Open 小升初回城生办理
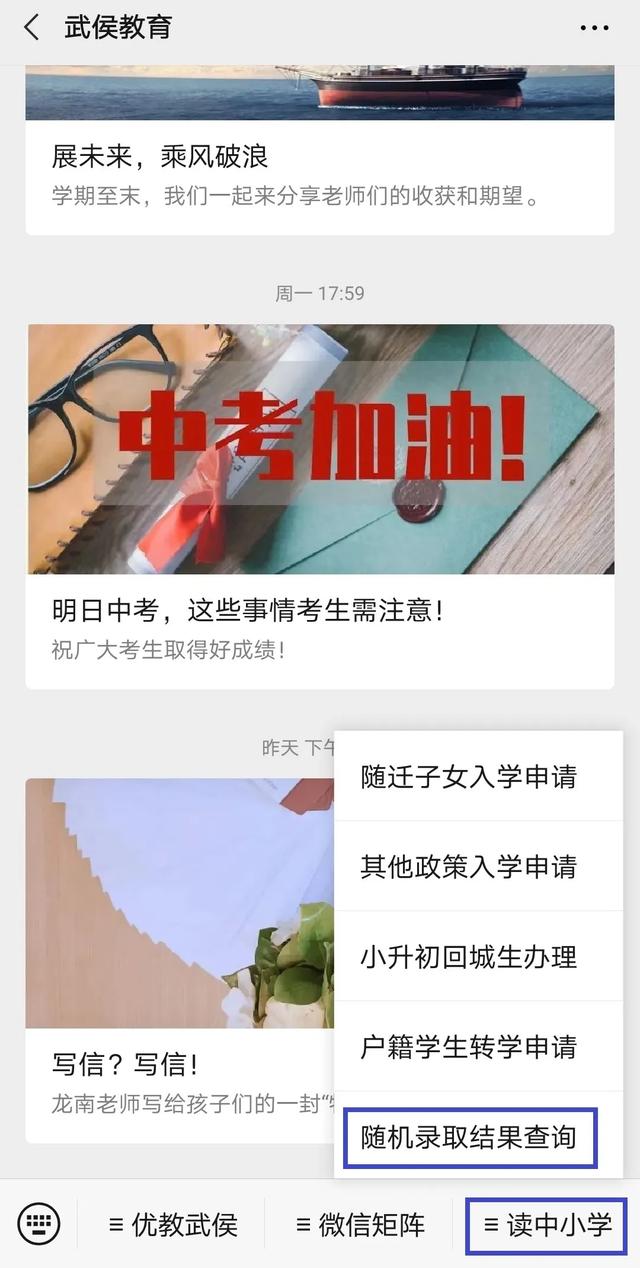Image resolution: width=640 pixels, height=1268 pixels. 469,957
